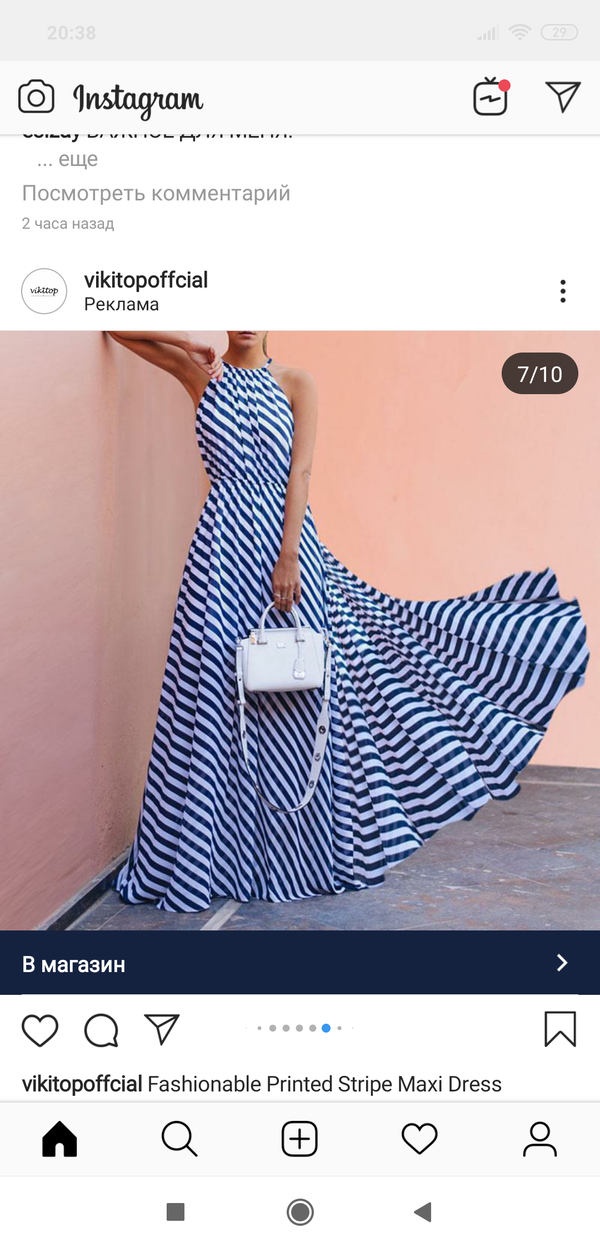Go to the Home feed tab
600x1248 pixels.
click(60, 1139)
